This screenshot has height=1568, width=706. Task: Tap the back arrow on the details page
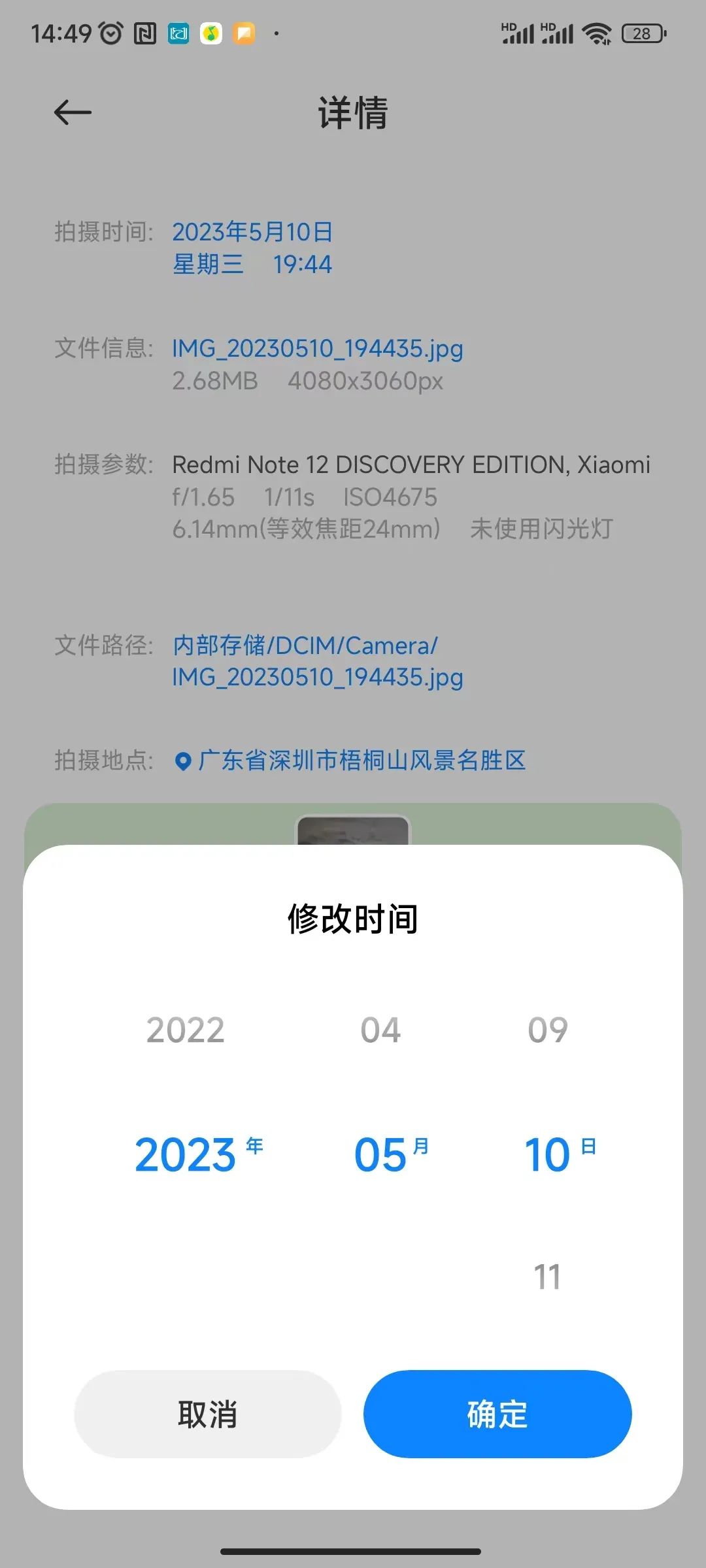[x=72, y=112]
